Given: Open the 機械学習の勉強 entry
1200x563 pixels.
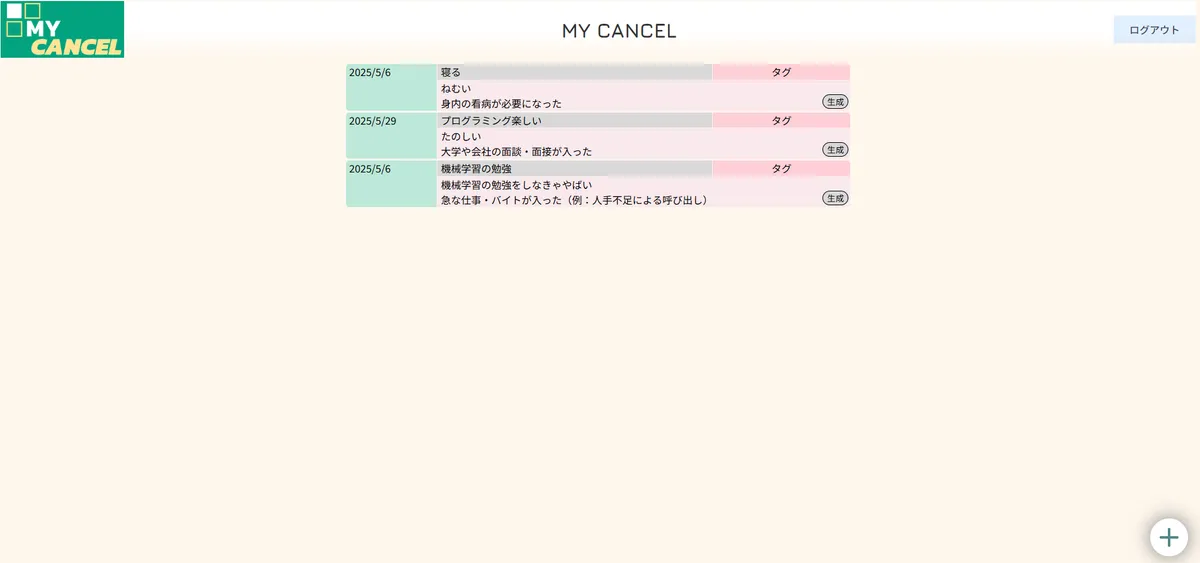Looking at the screenshot, I should 574,169.
